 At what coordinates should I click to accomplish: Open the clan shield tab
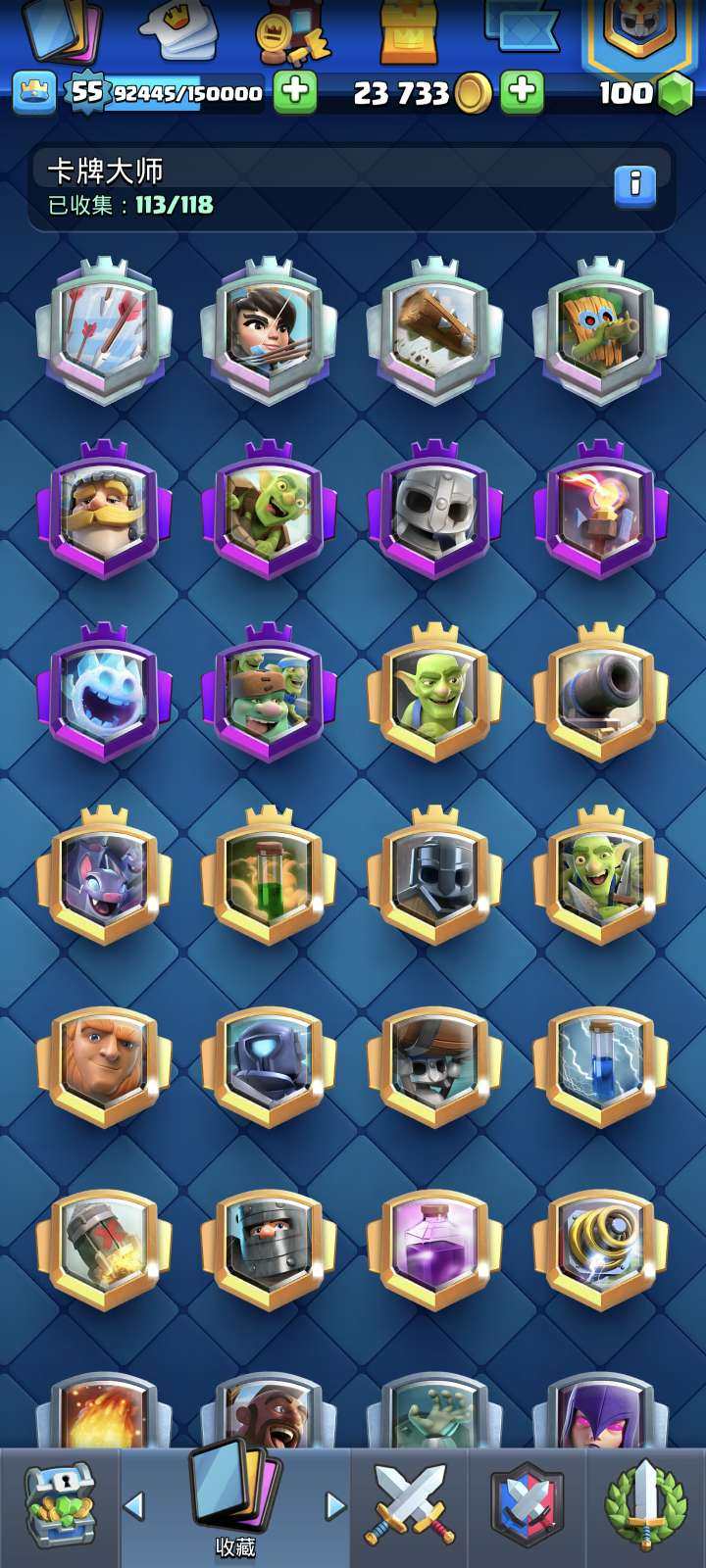pyautogui.click(x=527, y=1506)
